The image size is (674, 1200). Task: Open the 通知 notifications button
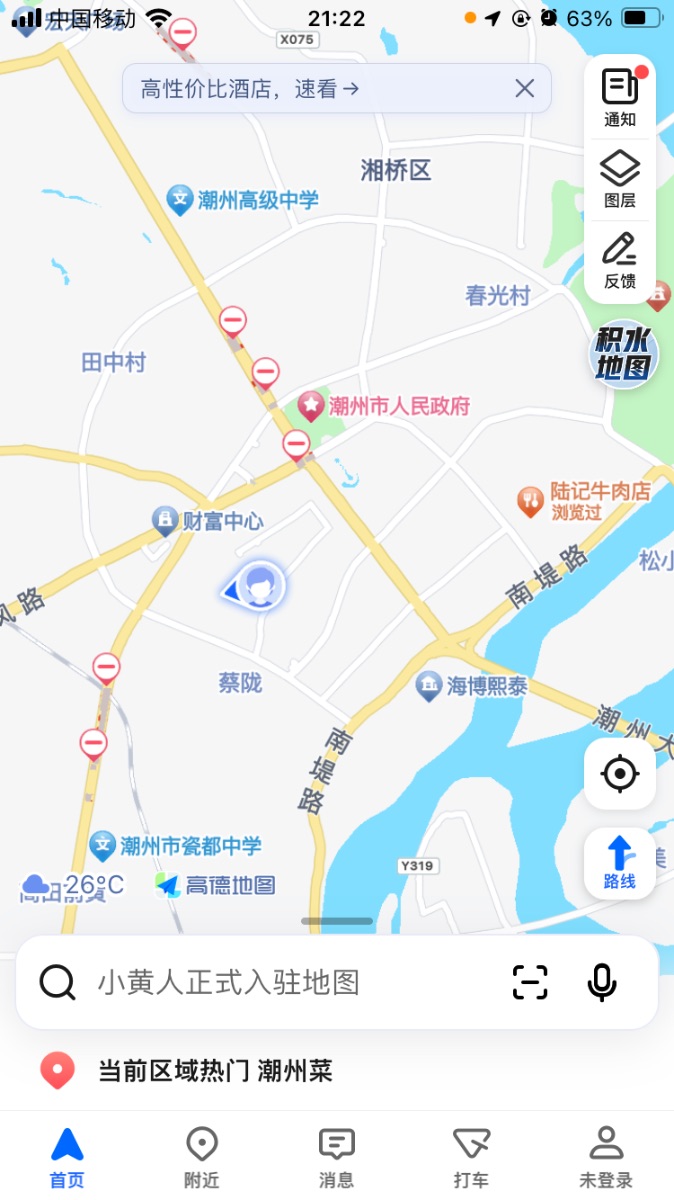[x=620, y=98]
